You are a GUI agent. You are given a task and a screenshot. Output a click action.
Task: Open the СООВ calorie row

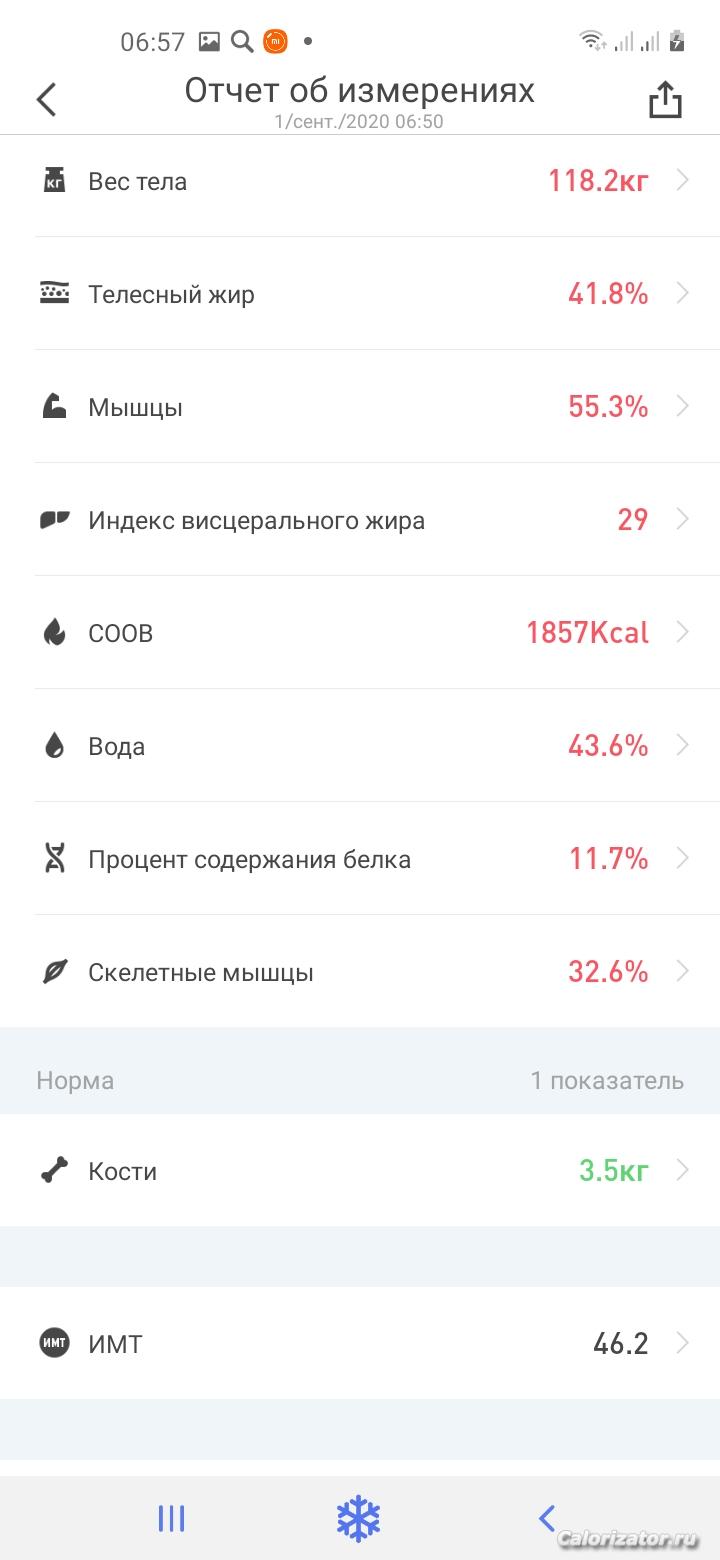(x=360, y=633)
